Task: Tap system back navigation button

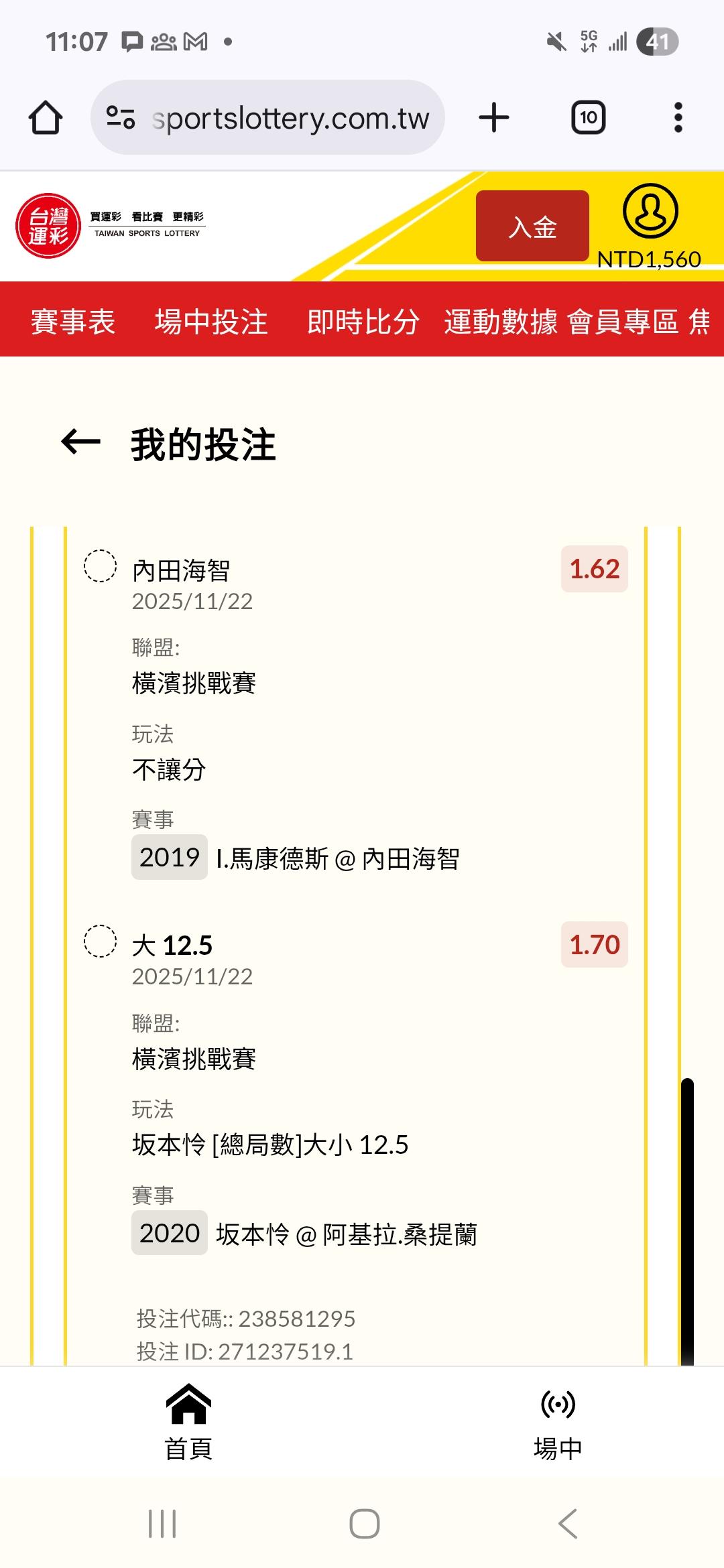Action: 568,1524
